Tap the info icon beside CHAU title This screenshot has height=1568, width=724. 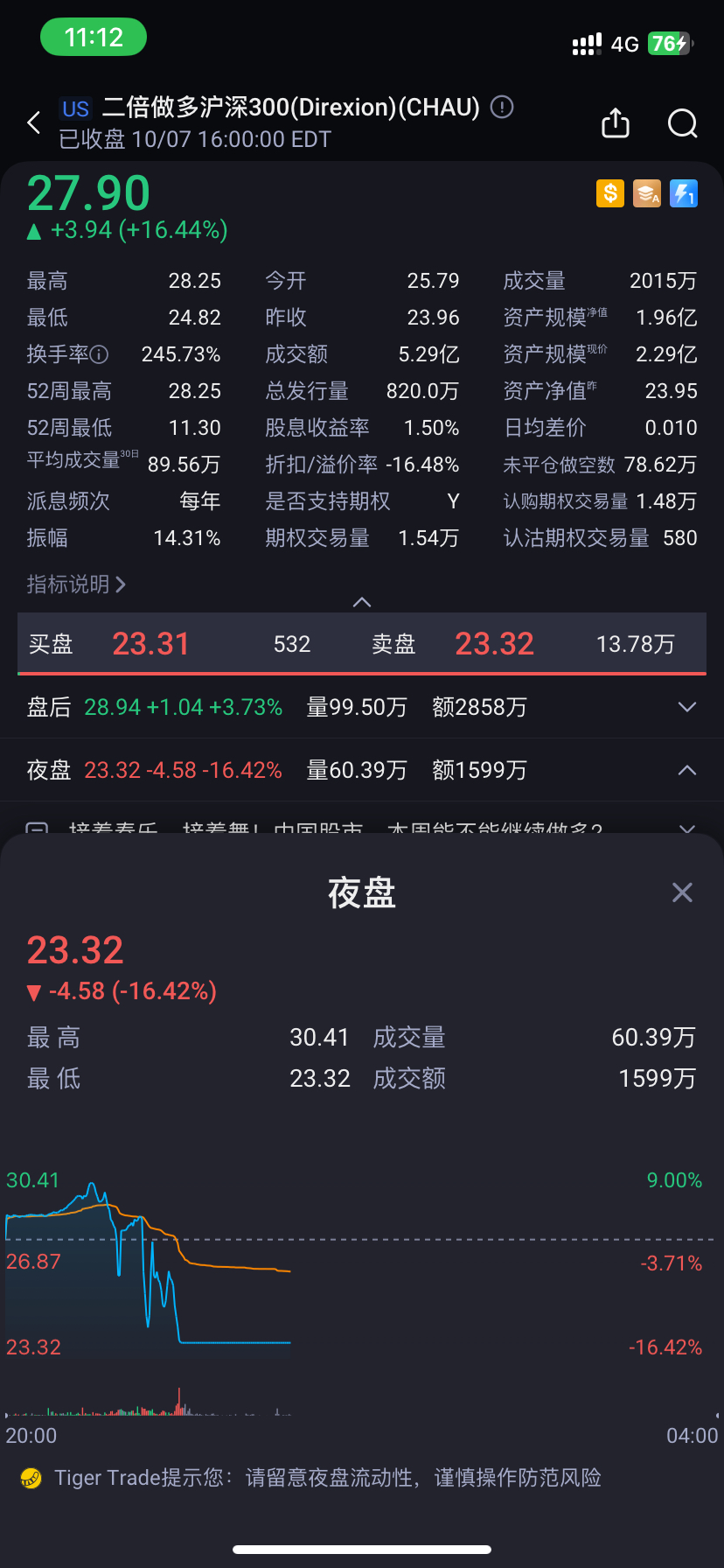point(502,107)
